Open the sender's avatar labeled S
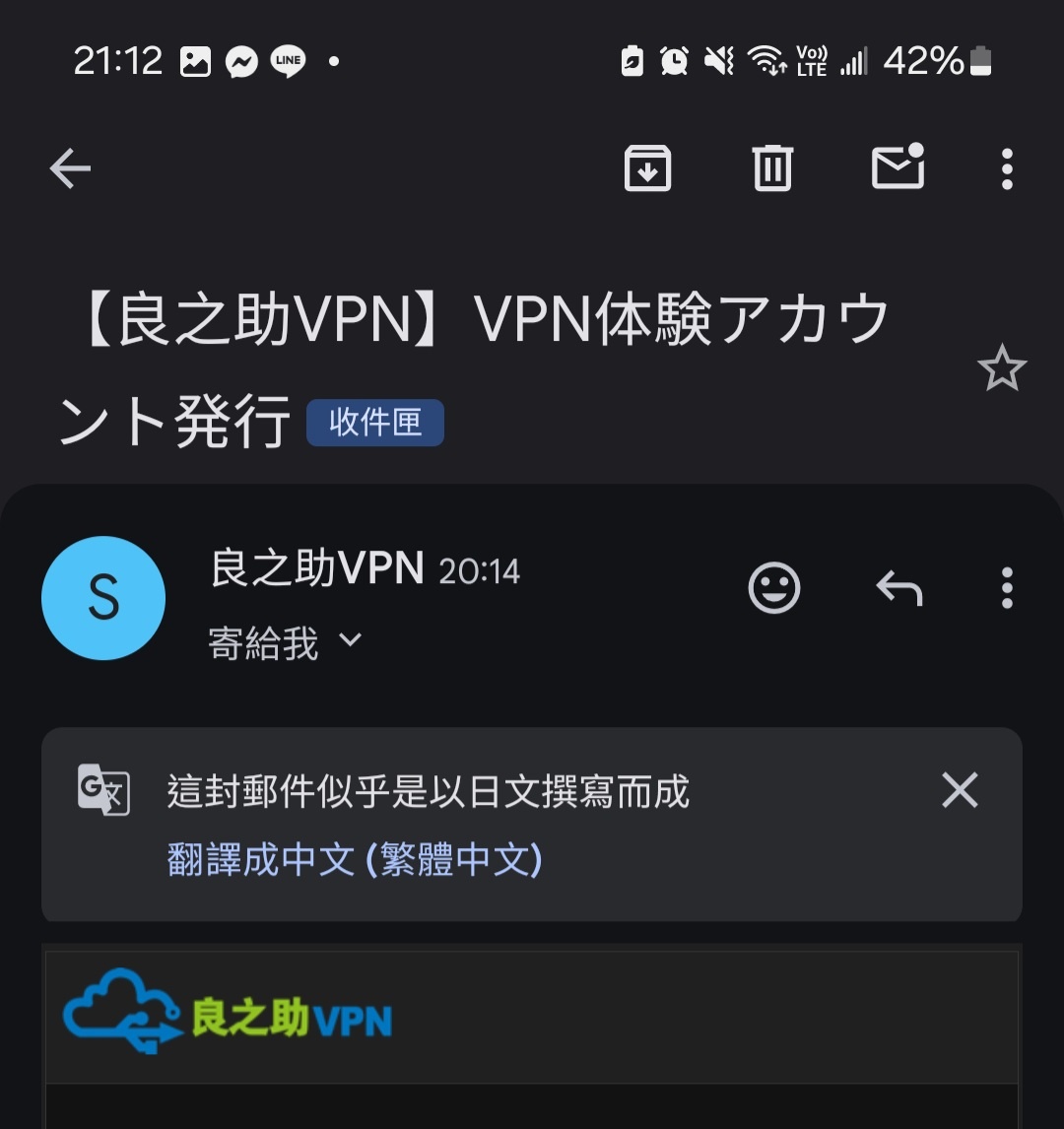1064x1129 pixels. (103, 598)
